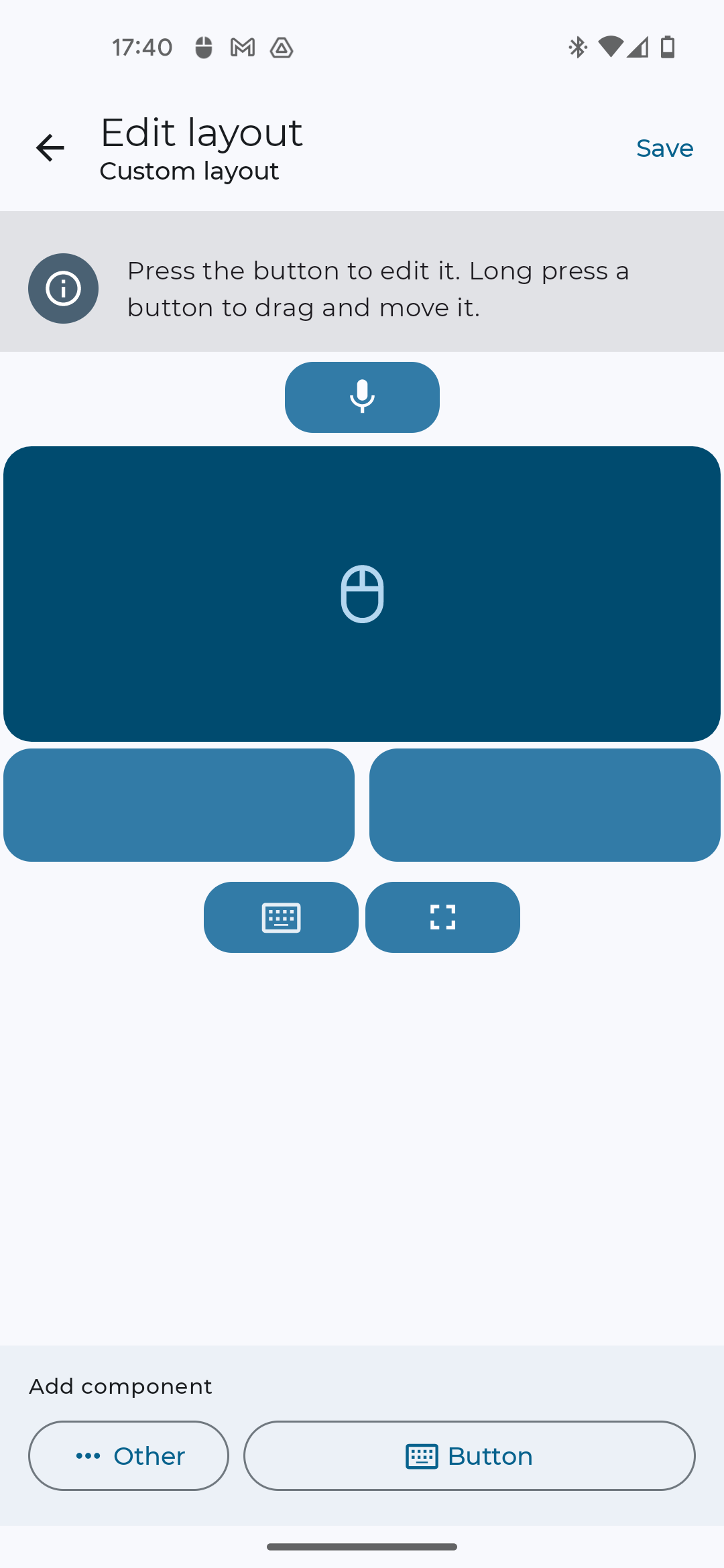Screen dimensions: 724x1568
Task: Select the left mouse click bar
Action: click(x=180, y=804)
